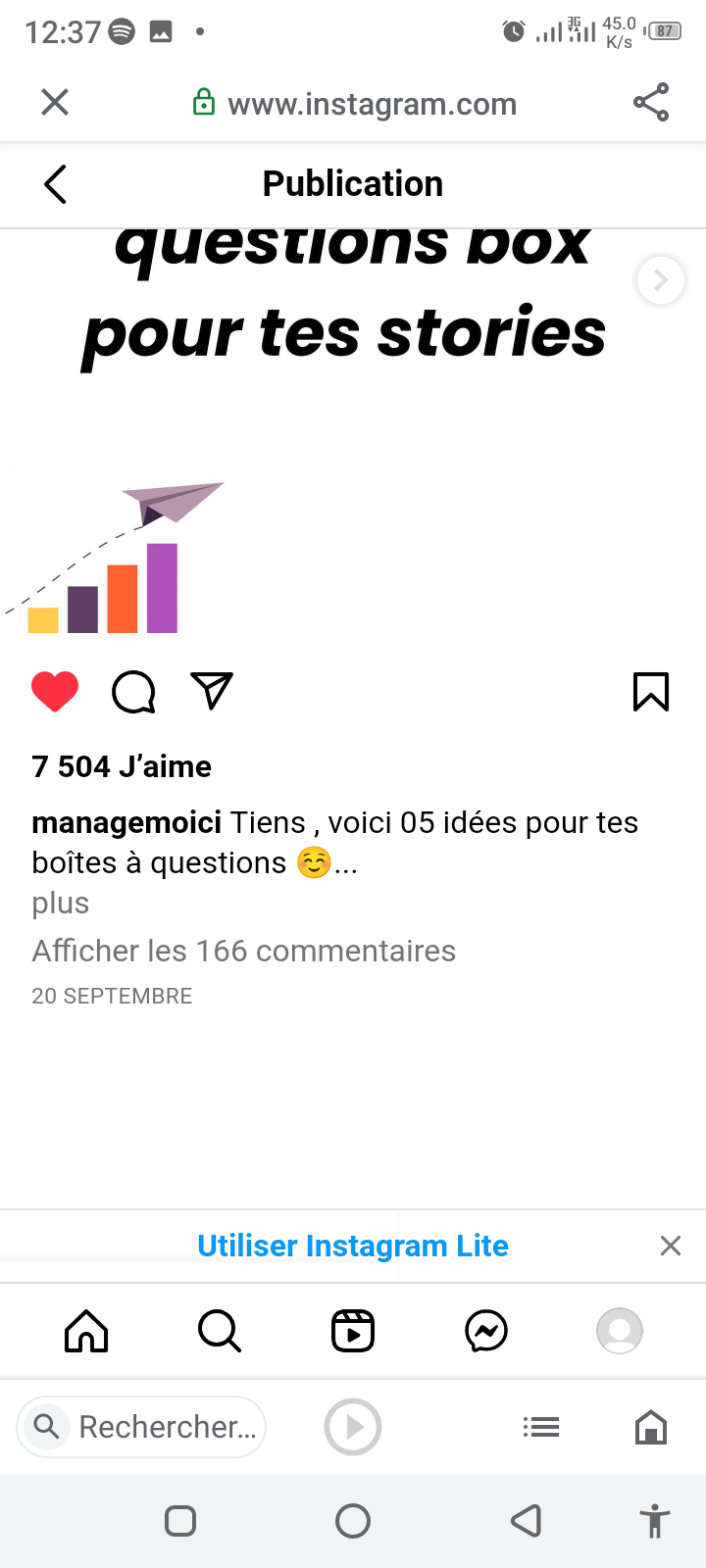Unlike the managemoici post
The height and width of the screenshot is (1568, 706).
click(55, 692)
